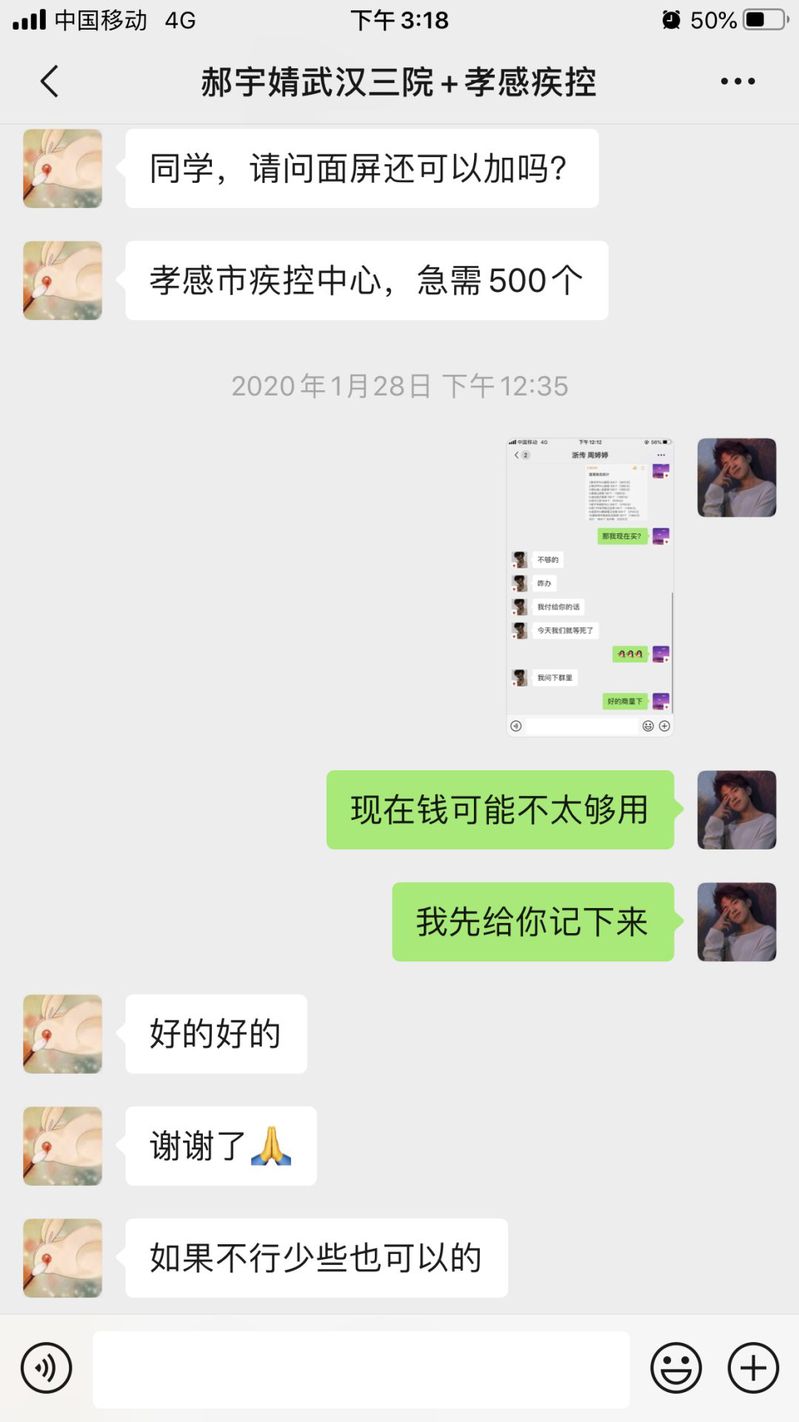Focus the message text input box
Image resolution: width=799 pixels, height=1422 pixels.
click(361, 1368)
